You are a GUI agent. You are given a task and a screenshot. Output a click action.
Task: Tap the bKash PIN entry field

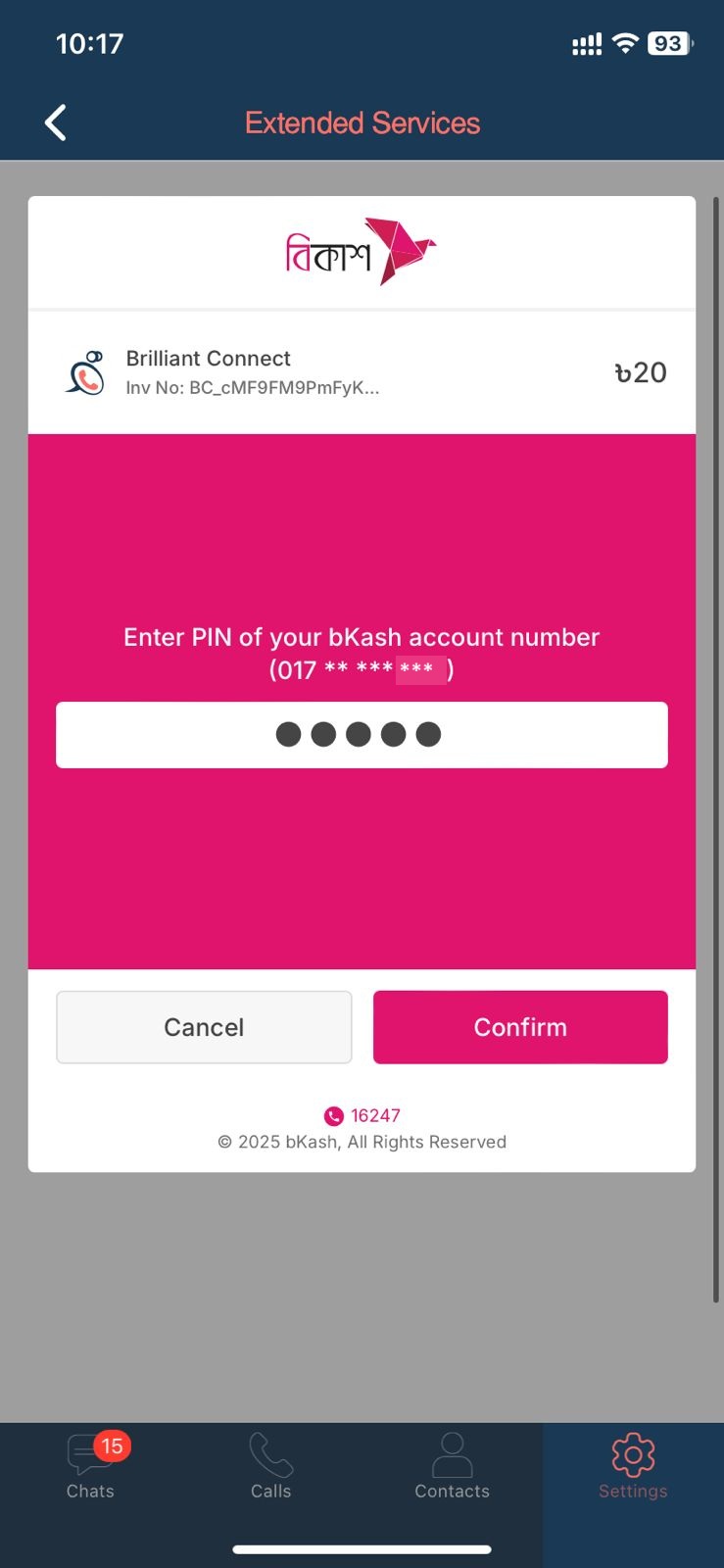362,735
